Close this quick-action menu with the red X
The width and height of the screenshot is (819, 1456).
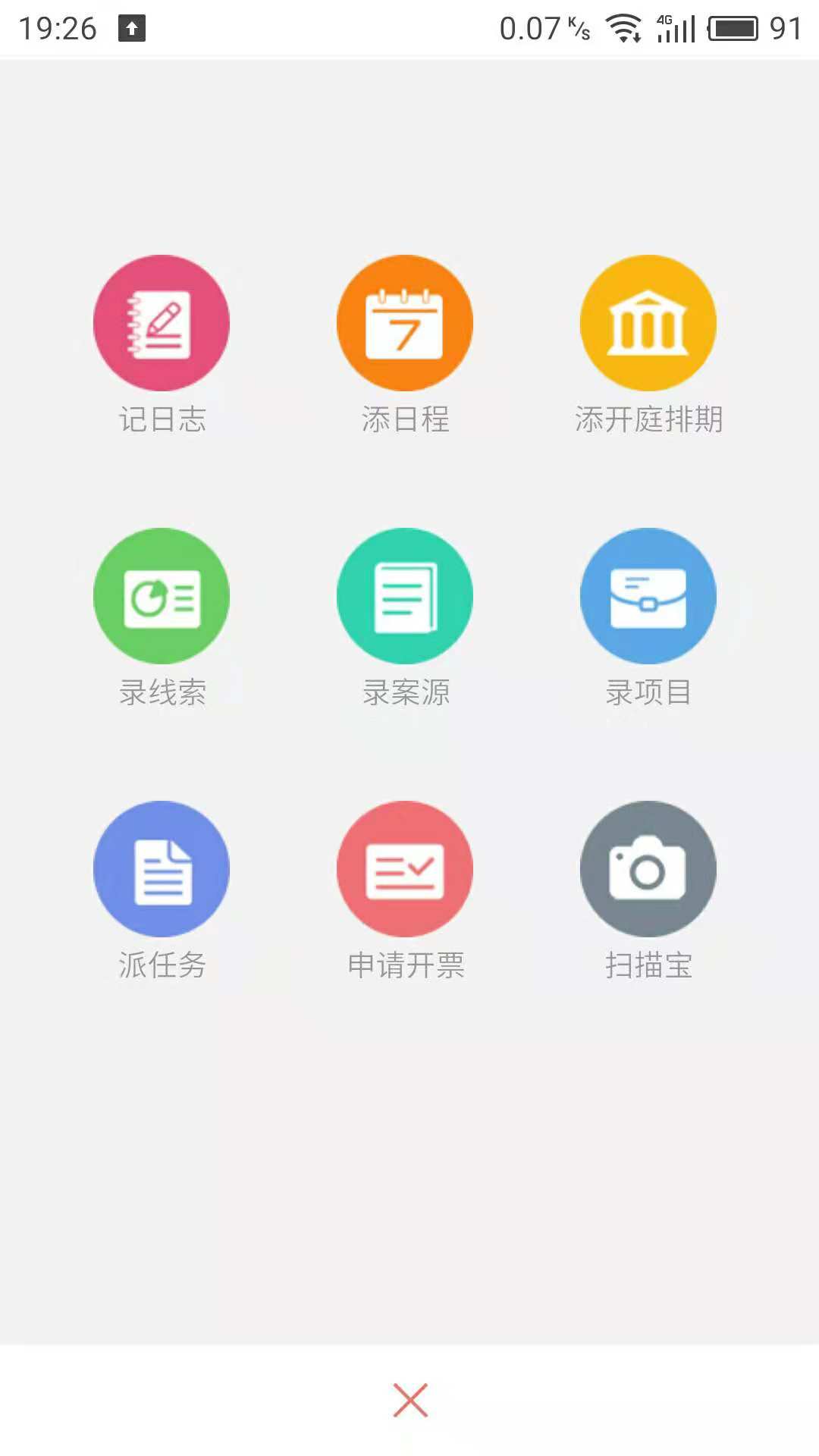tap(410, 1400)
